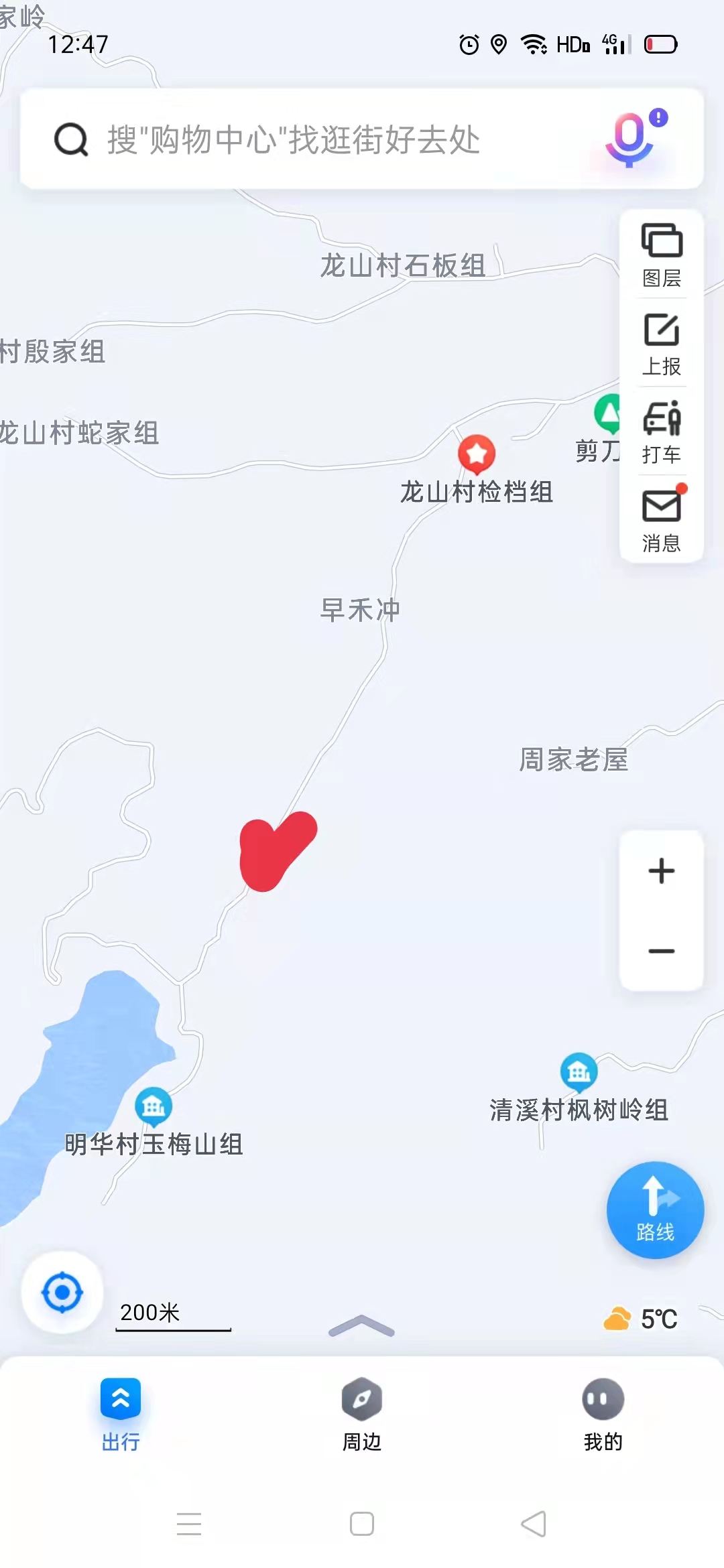This screenshot has width=724, height=1568.
Task: Open the 打车 ride-hailing option
Action: (x=662, y=432)
